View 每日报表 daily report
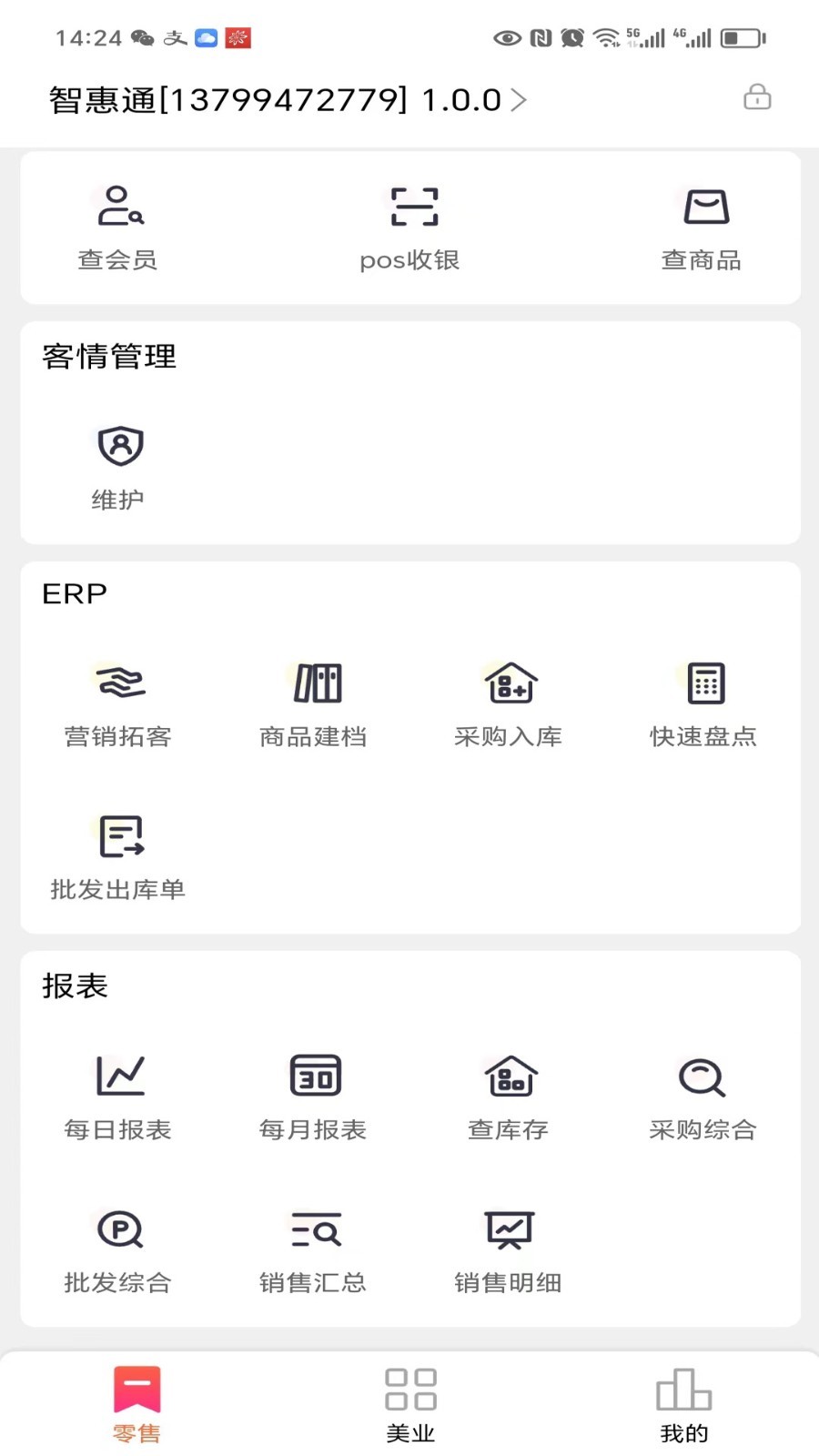 (x=118, y=1097)
